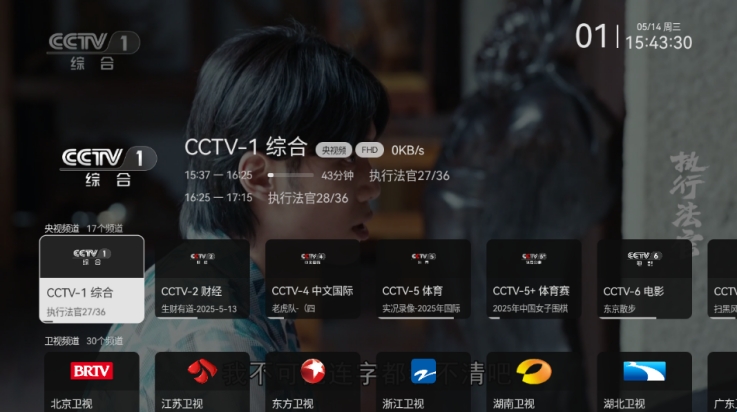Open the CCTV-4 中文国际 channel

(313, 279)
